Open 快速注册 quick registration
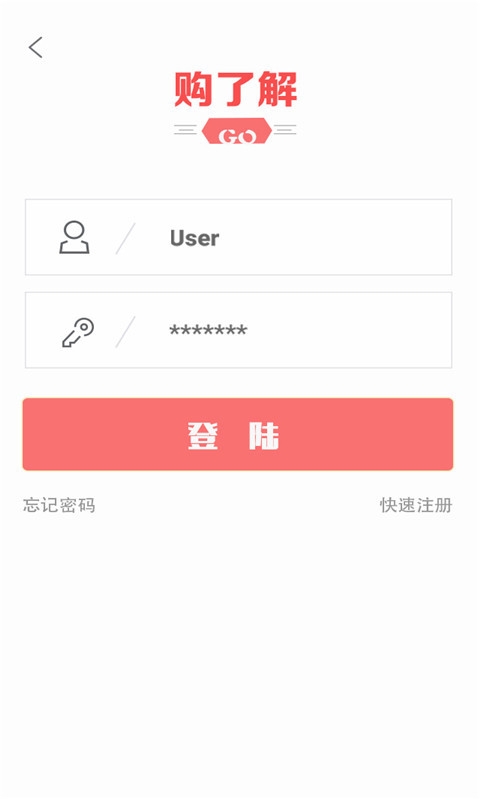The height and width of the screenshot is (800, 480). (x=416, y=505)
